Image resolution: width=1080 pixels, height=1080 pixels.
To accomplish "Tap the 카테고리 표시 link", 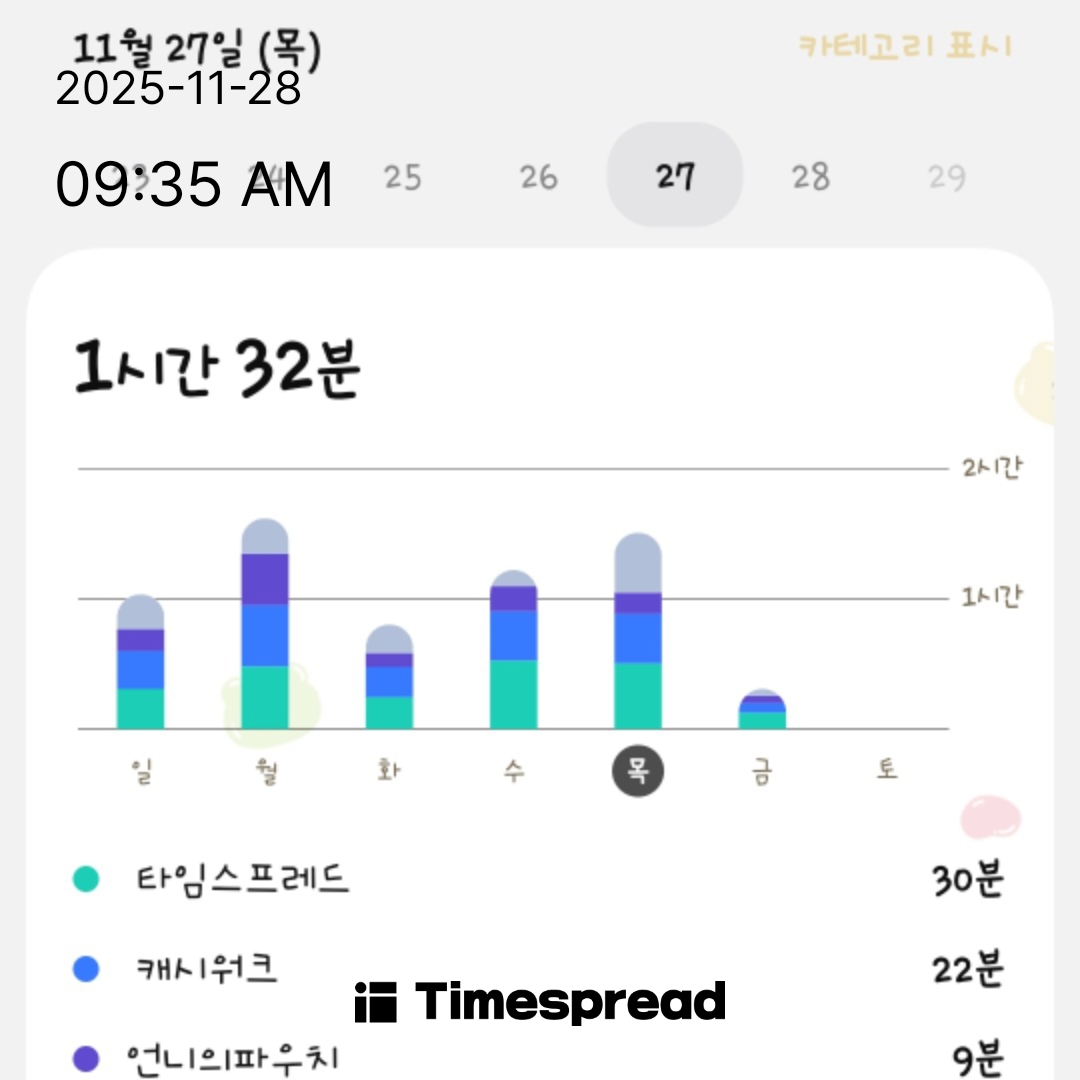I will point(905,46).
